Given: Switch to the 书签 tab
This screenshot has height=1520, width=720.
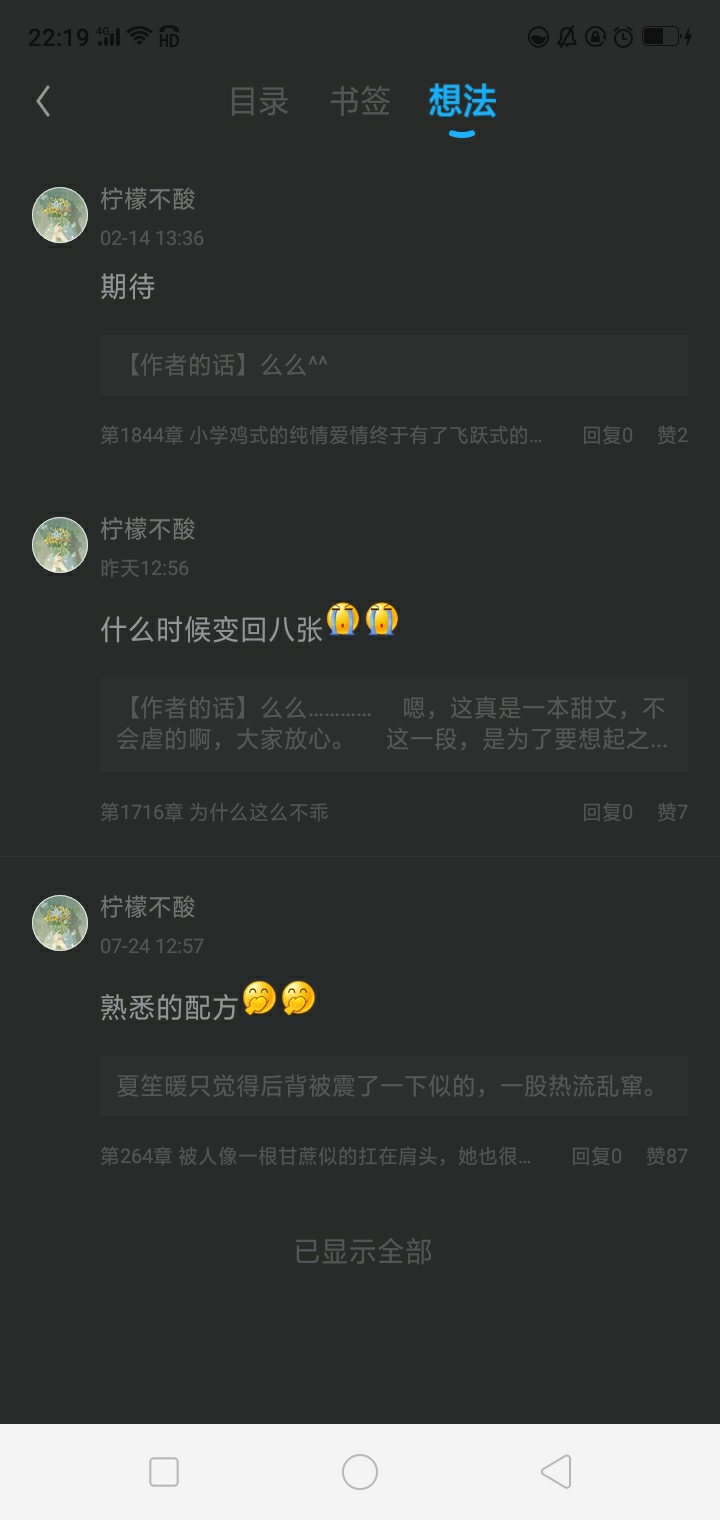Looking at the screenshot, I should coord(360,101).
